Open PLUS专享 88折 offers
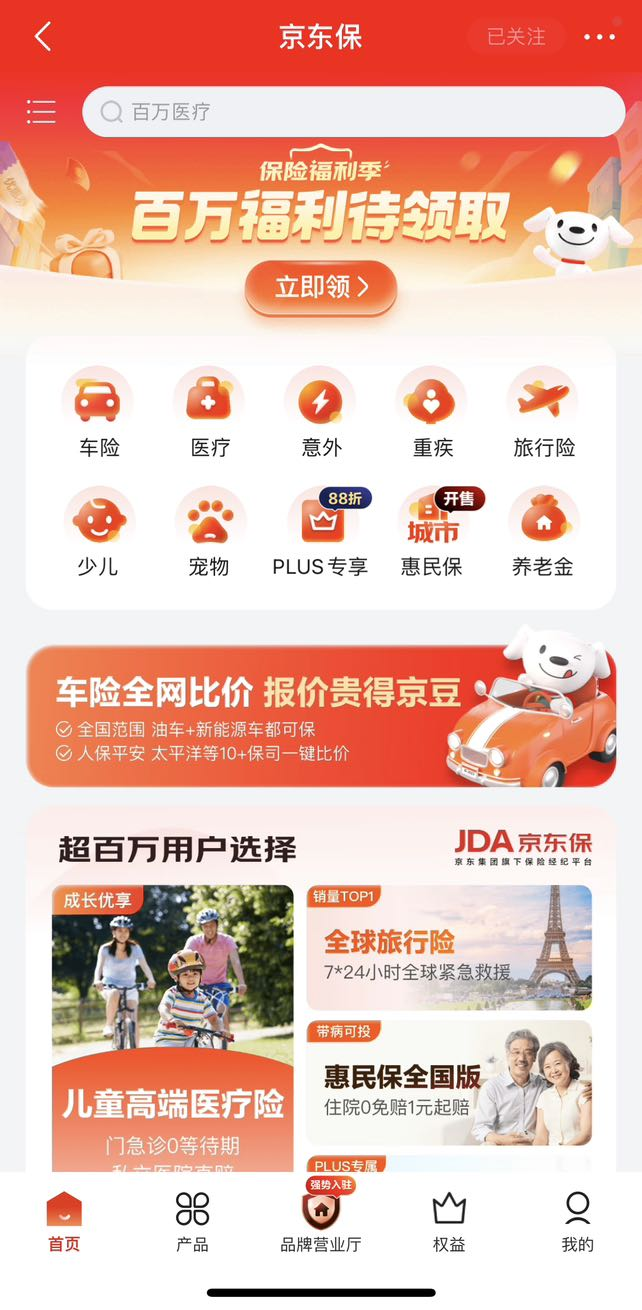642x1310 pixels. tap(320, 531)
